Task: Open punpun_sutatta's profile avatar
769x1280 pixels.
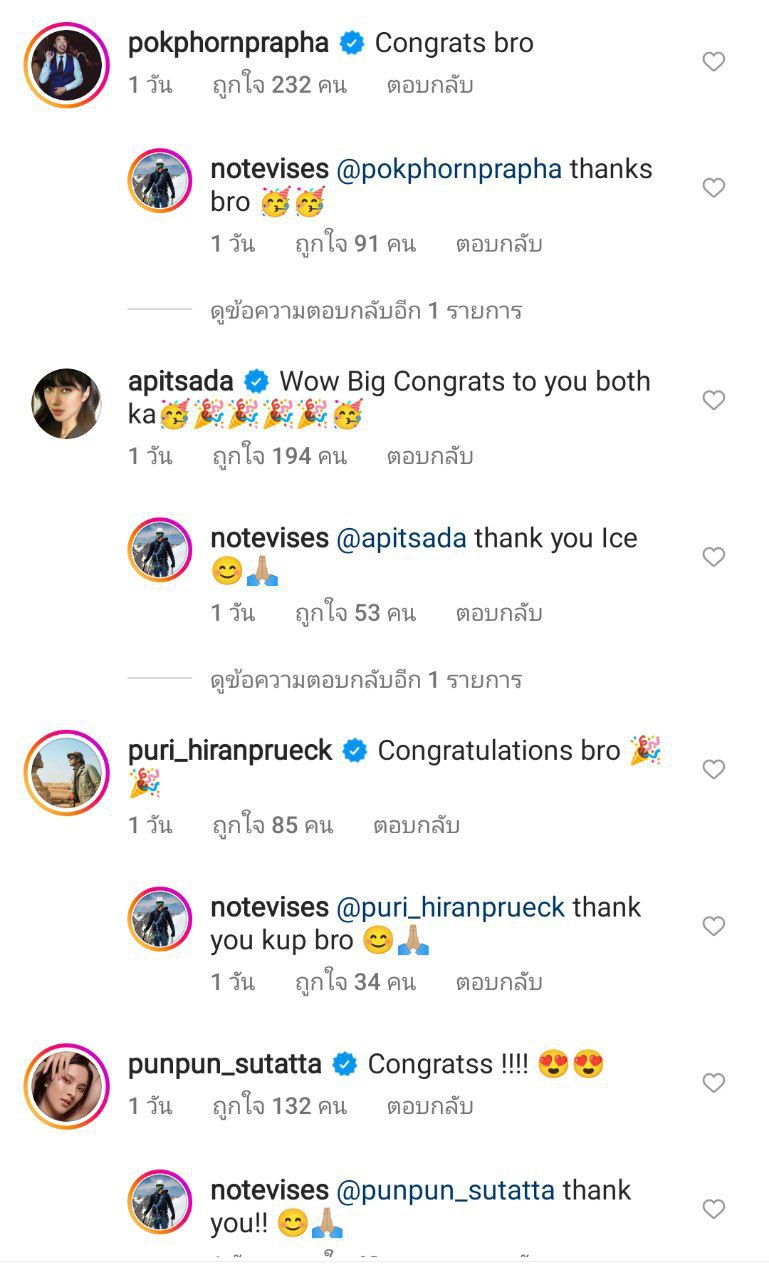Action: point(66,1086)
